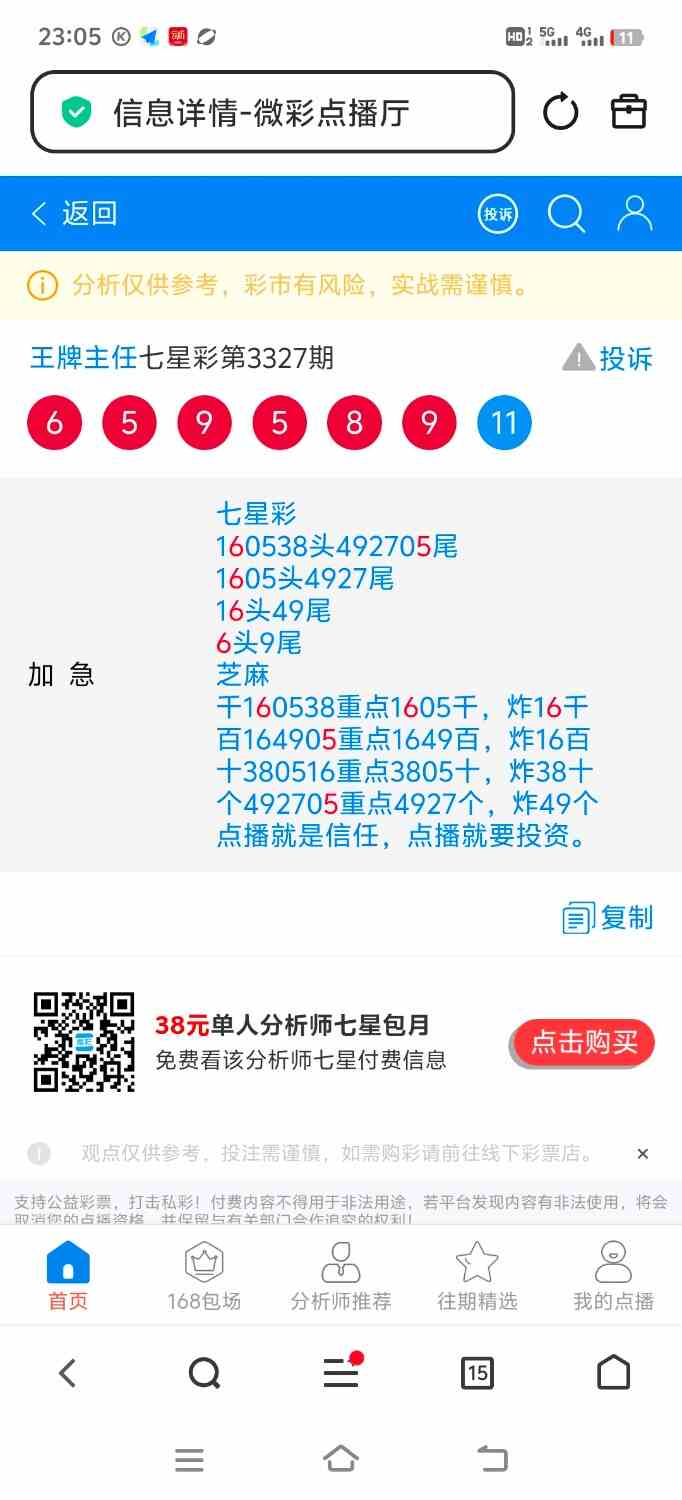Viewport: 682px width, 1500px height.
Task: Tap the address bar 信息详情-微彩点播厅
Action: (x=272, y=112)
